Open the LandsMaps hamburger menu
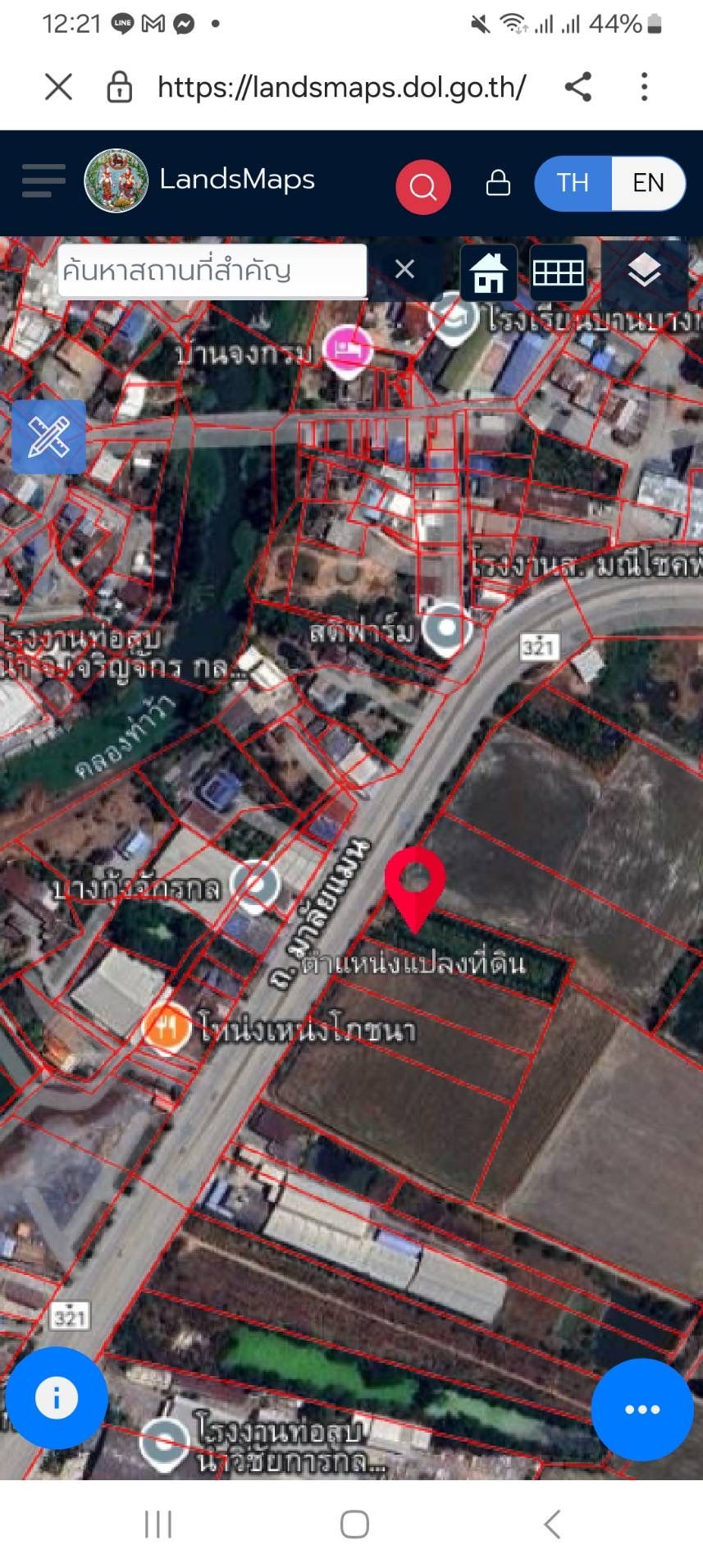The image size is (703, 1568). (43, 181)
